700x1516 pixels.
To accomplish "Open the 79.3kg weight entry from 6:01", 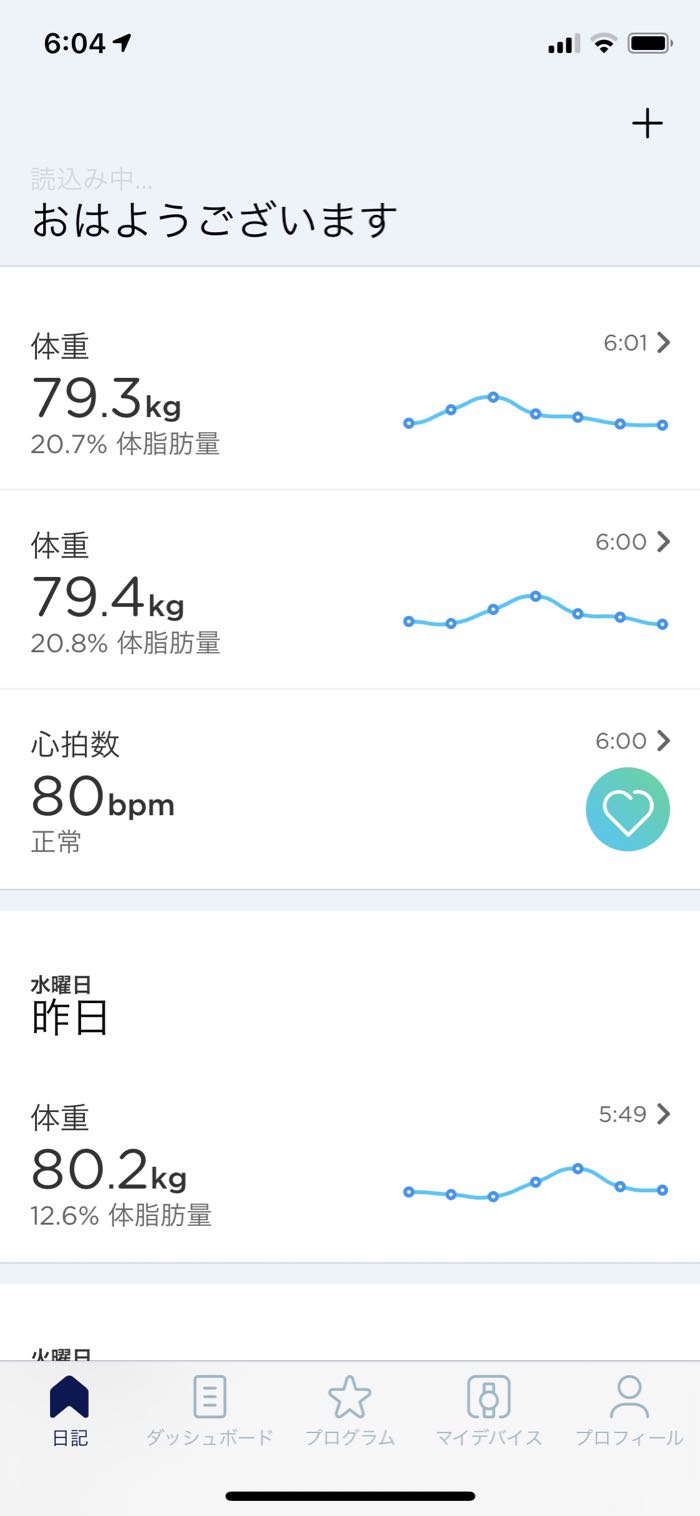I will [x=350, y=390].
